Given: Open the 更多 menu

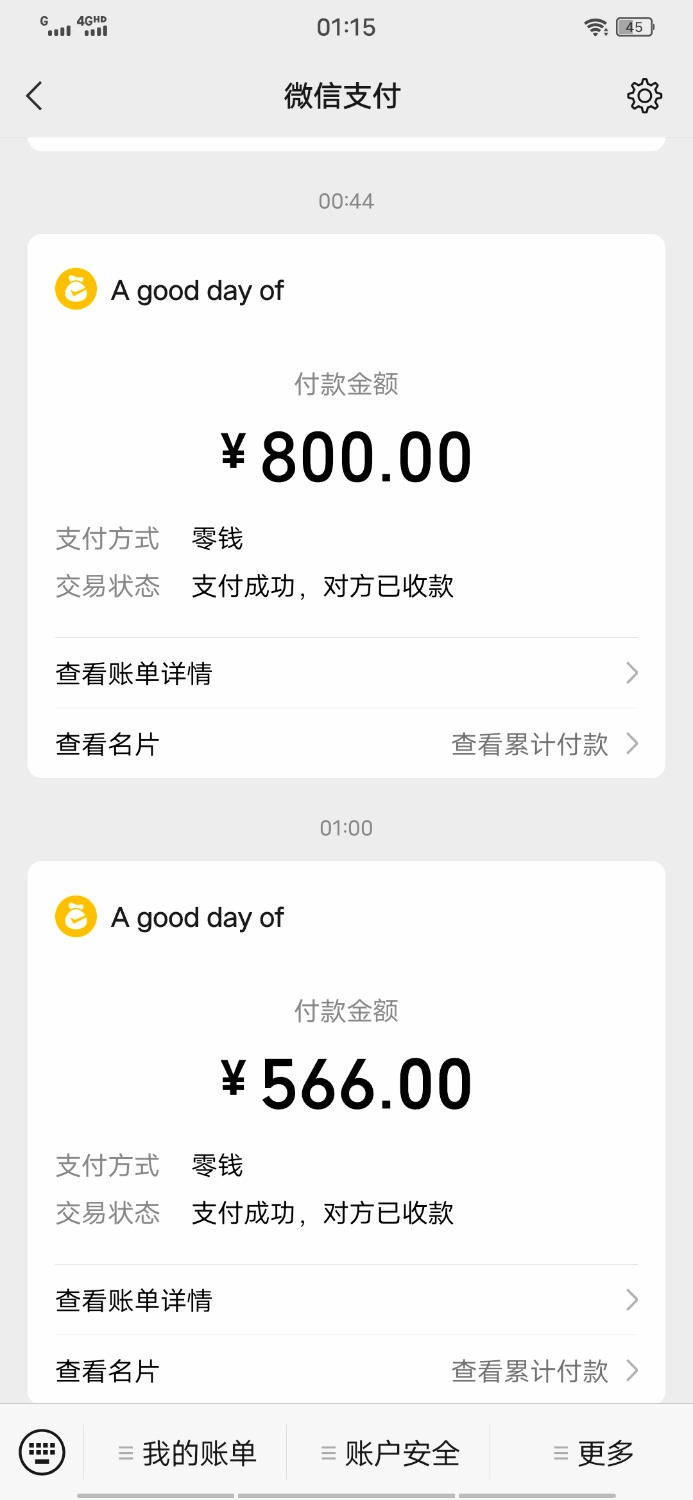Looking at the screenshot, I should pyautogui.click(x=593, y=1453).
